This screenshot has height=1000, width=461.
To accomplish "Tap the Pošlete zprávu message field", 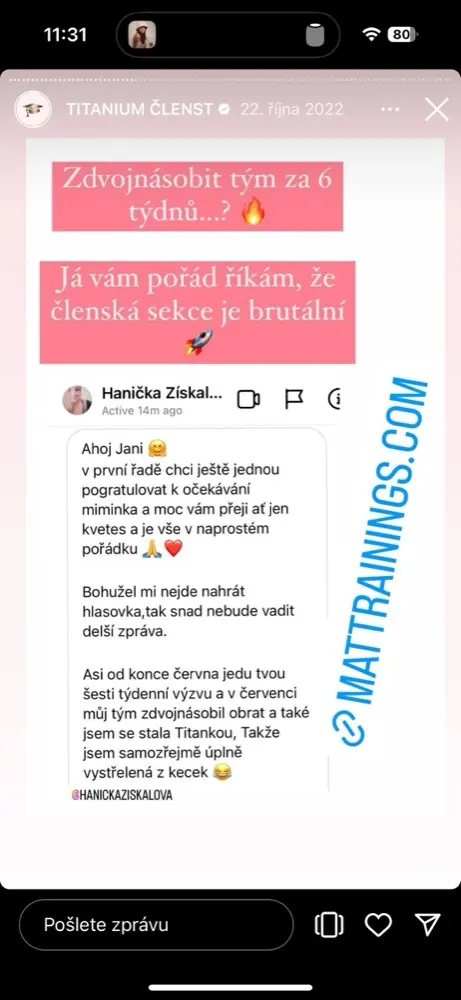I will click(156, 925).
